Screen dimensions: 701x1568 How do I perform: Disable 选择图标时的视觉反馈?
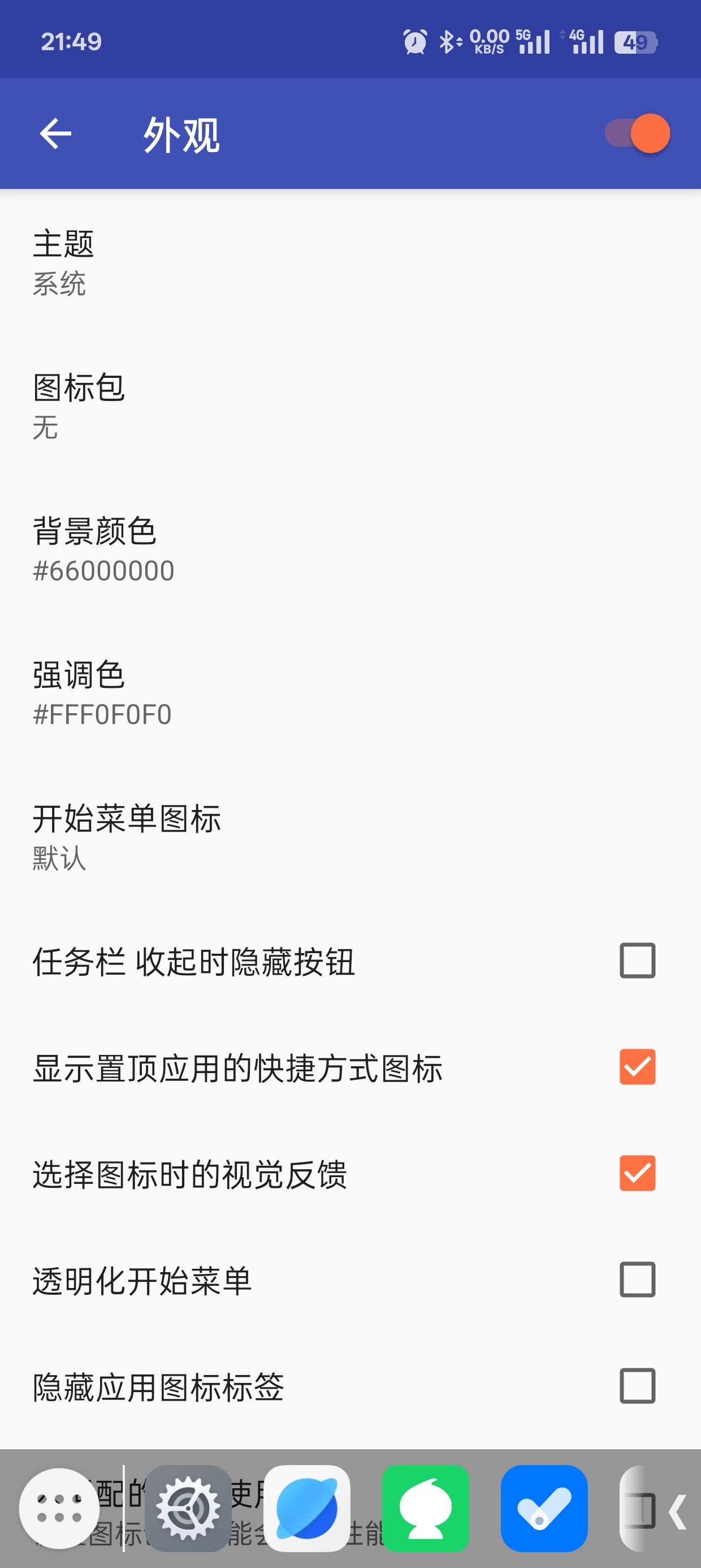[x=637, y=1173]
